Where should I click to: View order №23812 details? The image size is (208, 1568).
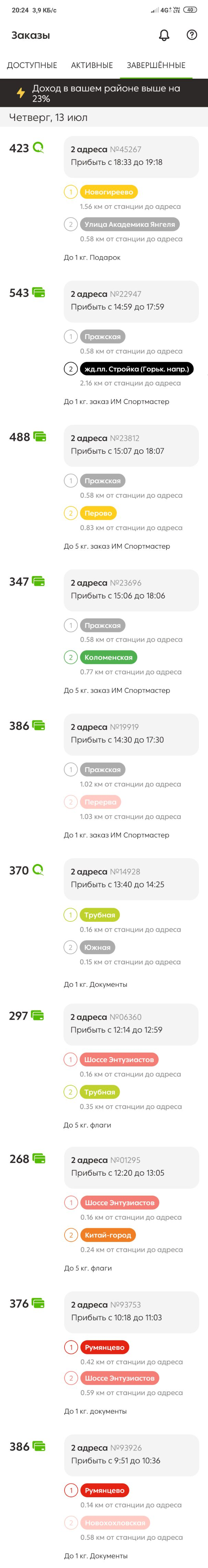pyautogui.click(x=131, y=445)
